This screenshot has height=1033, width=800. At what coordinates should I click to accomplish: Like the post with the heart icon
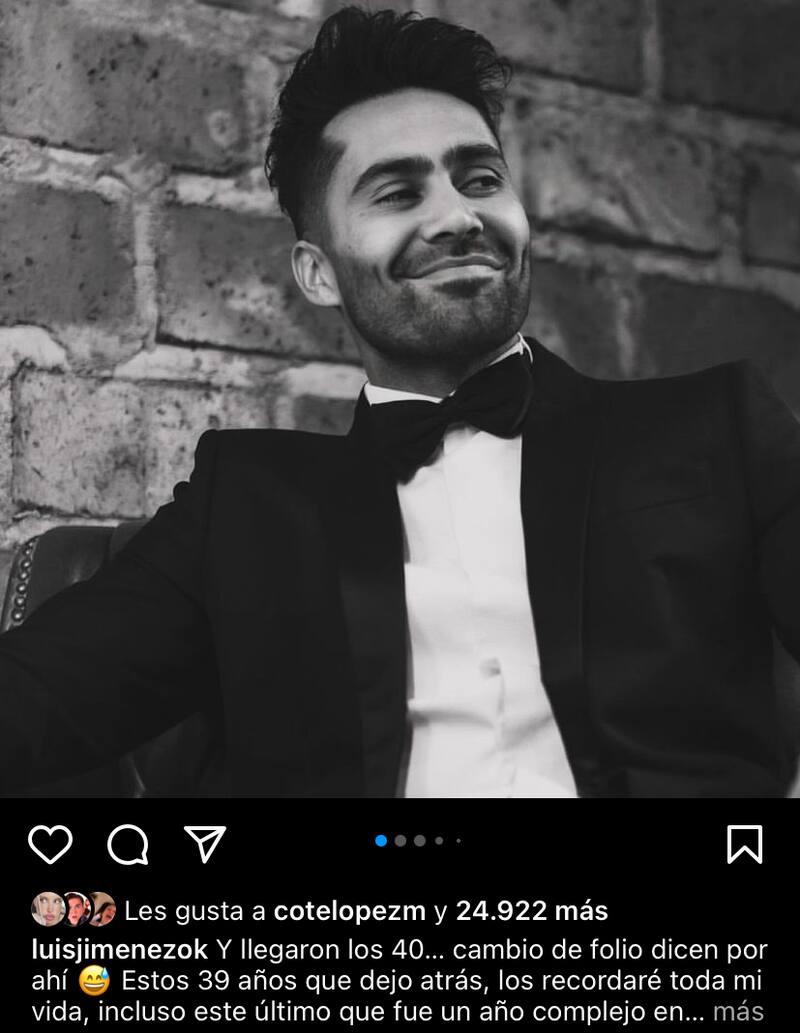click(x=49, y=845)
